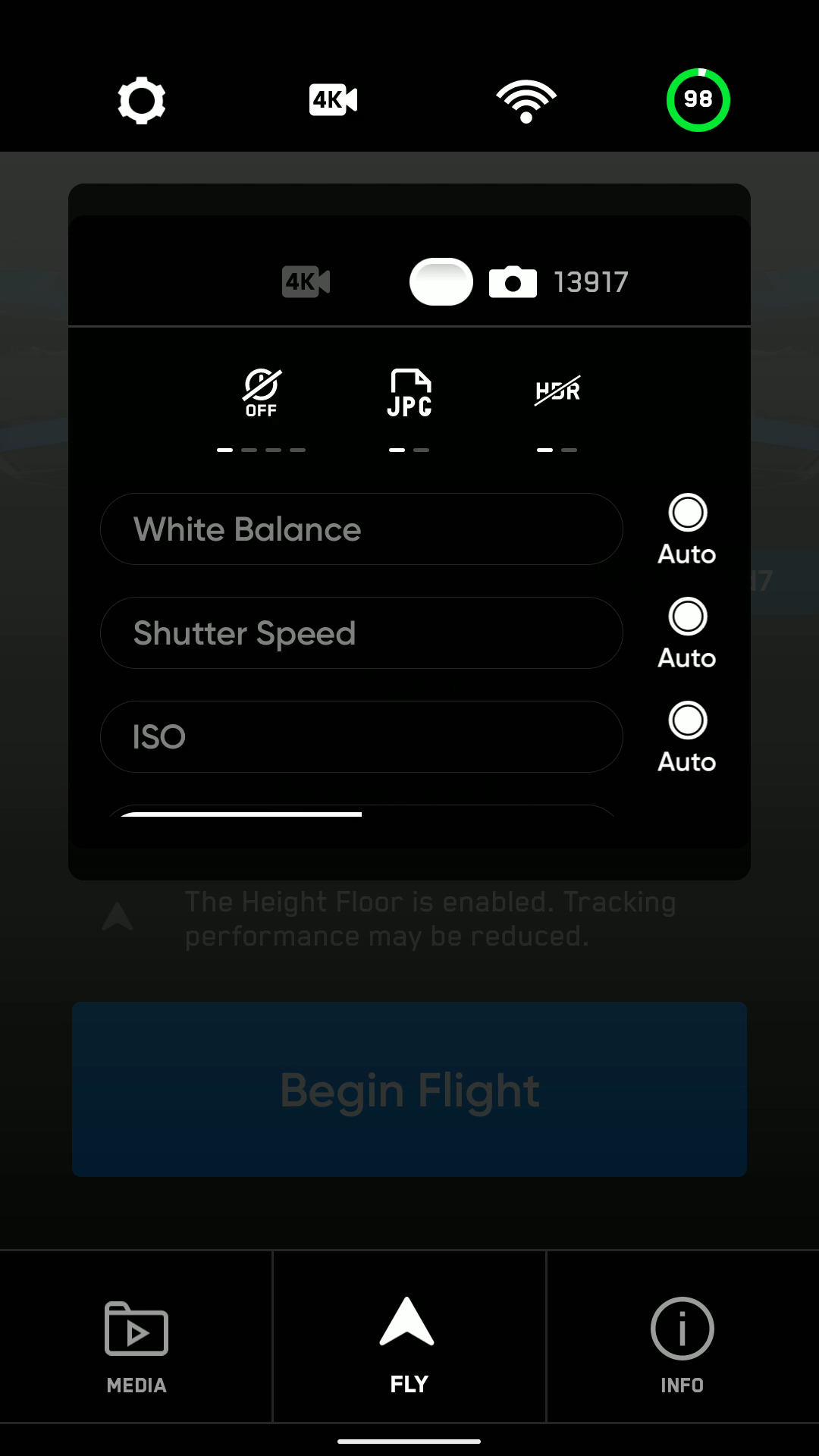Viewport: 819px width, 1456px height.
Task: Open the White Balance setting
Action: coord(361,529)
